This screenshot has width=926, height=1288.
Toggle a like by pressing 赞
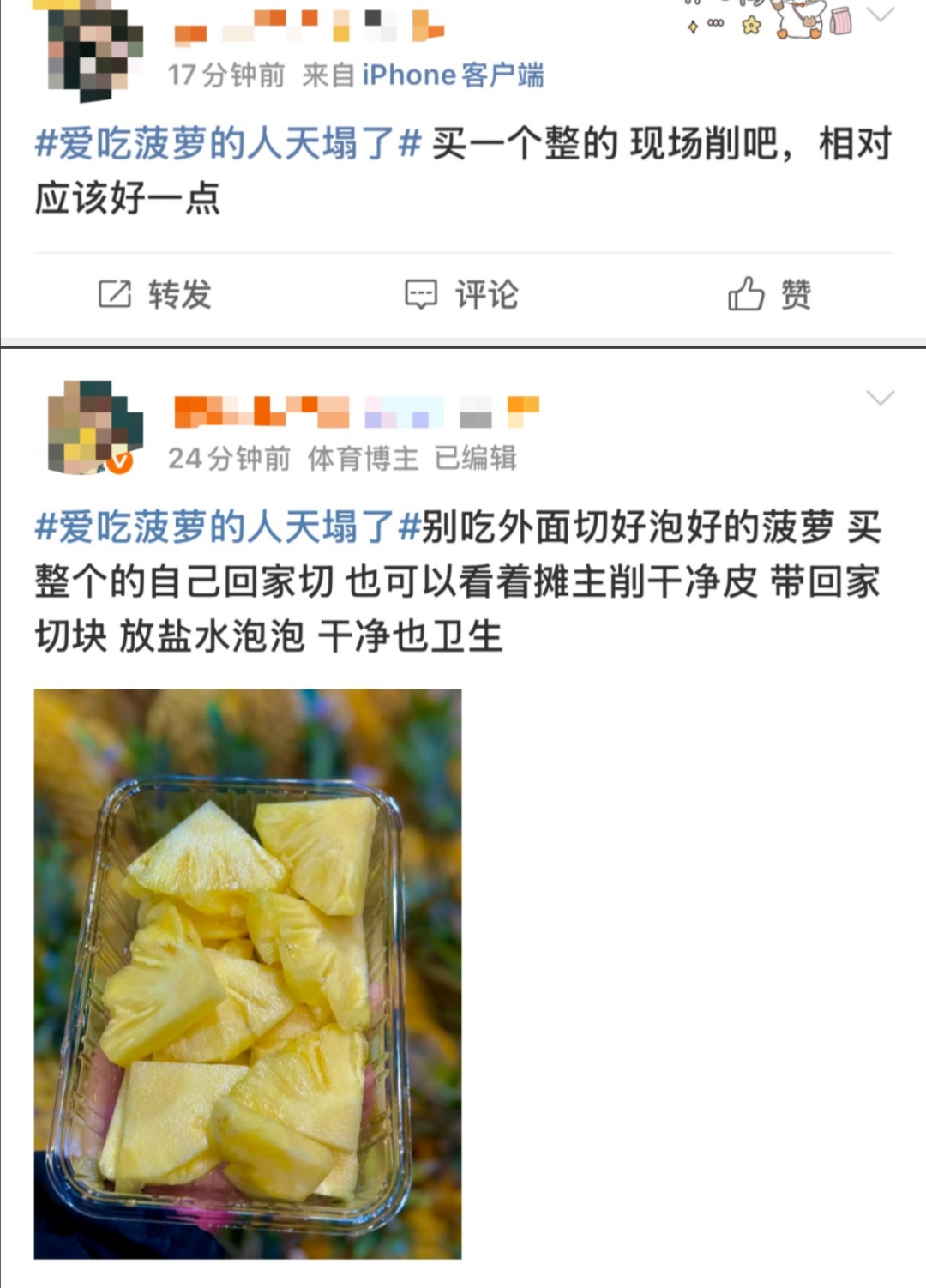797,292
